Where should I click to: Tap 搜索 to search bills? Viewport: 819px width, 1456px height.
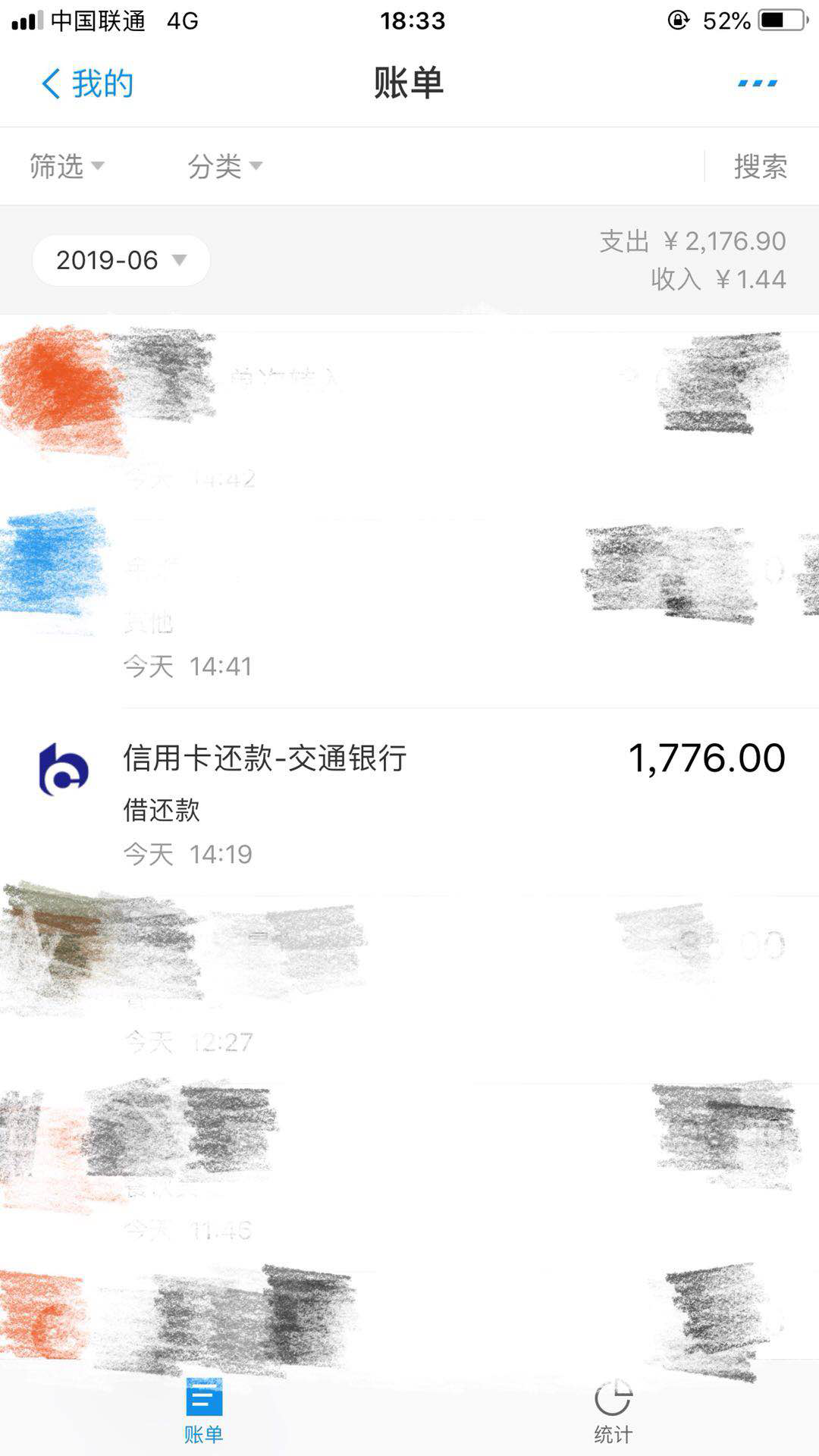coord(760,166)
